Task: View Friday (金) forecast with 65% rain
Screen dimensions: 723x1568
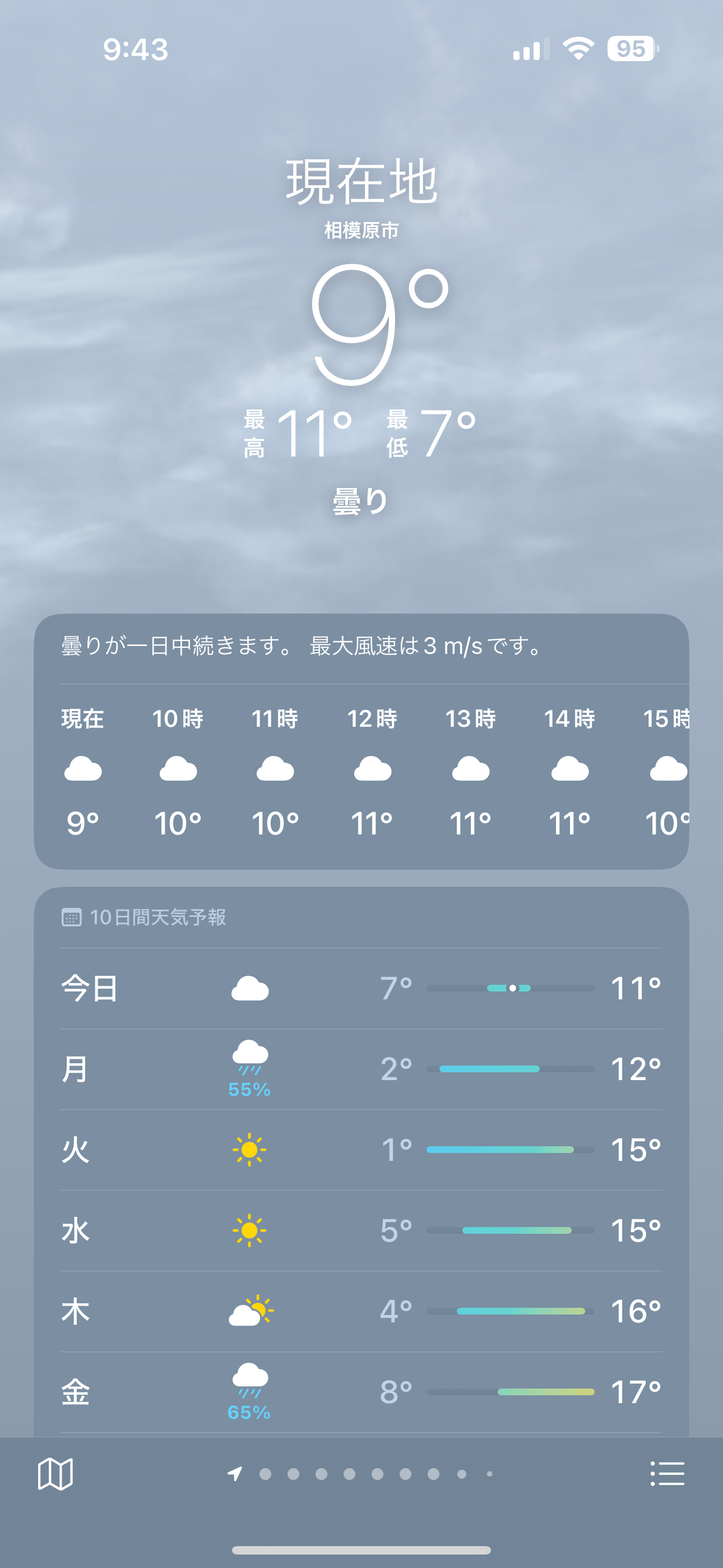Action: tap(361, 1392)
